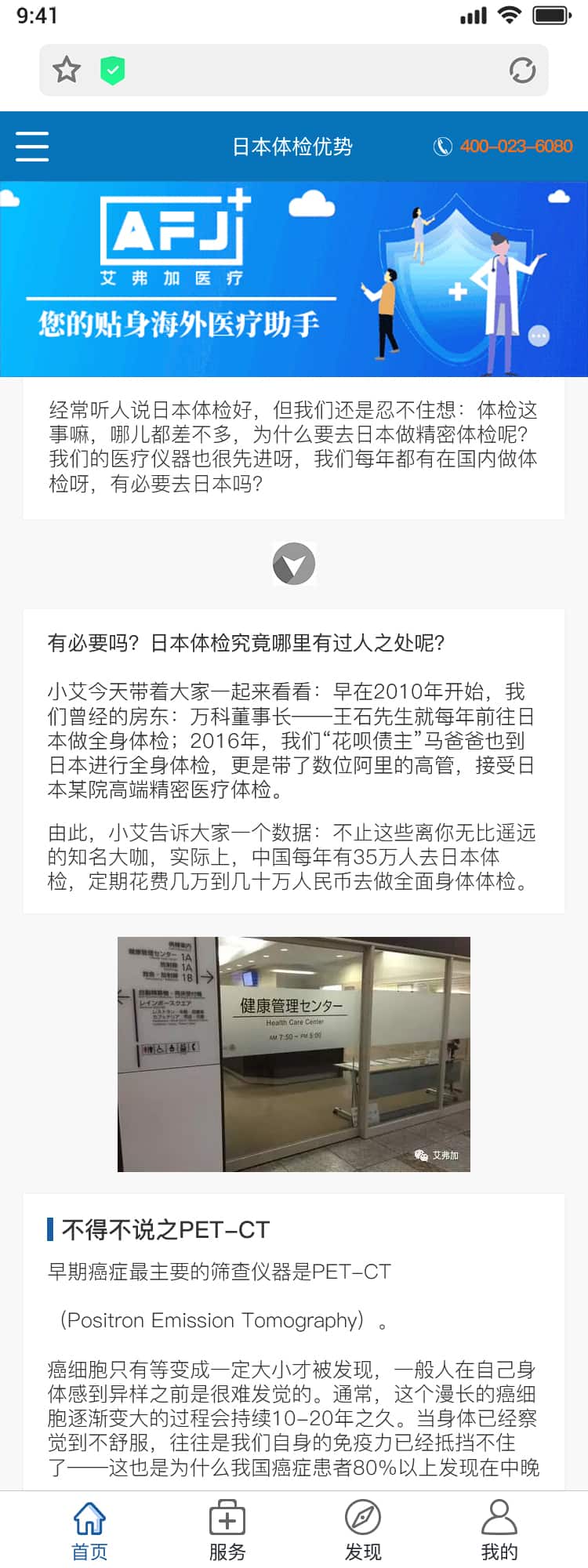Bookmark this page with the star icon

67,71
